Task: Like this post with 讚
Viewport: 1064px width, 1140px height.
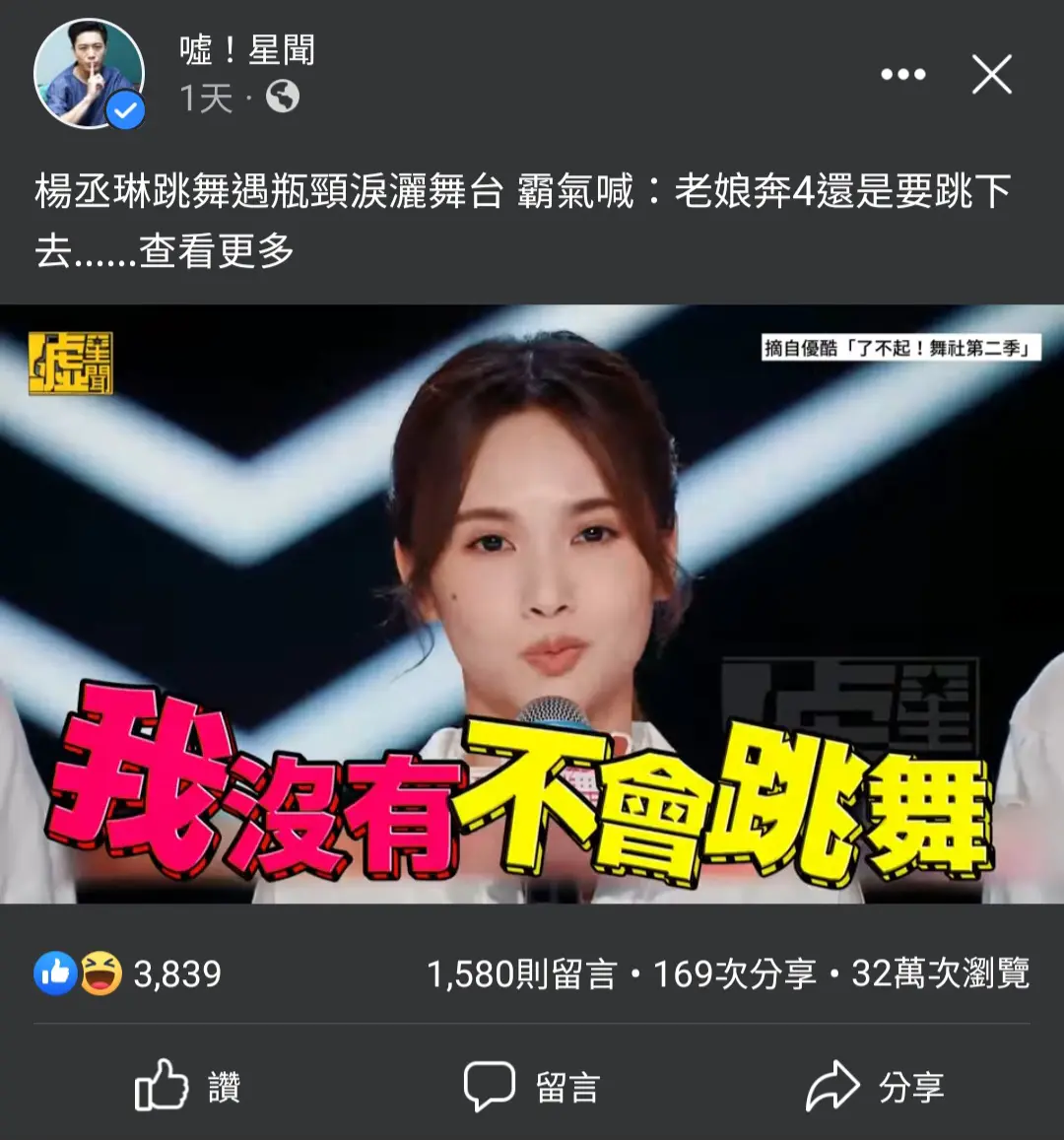Action: click(187, 1087)
